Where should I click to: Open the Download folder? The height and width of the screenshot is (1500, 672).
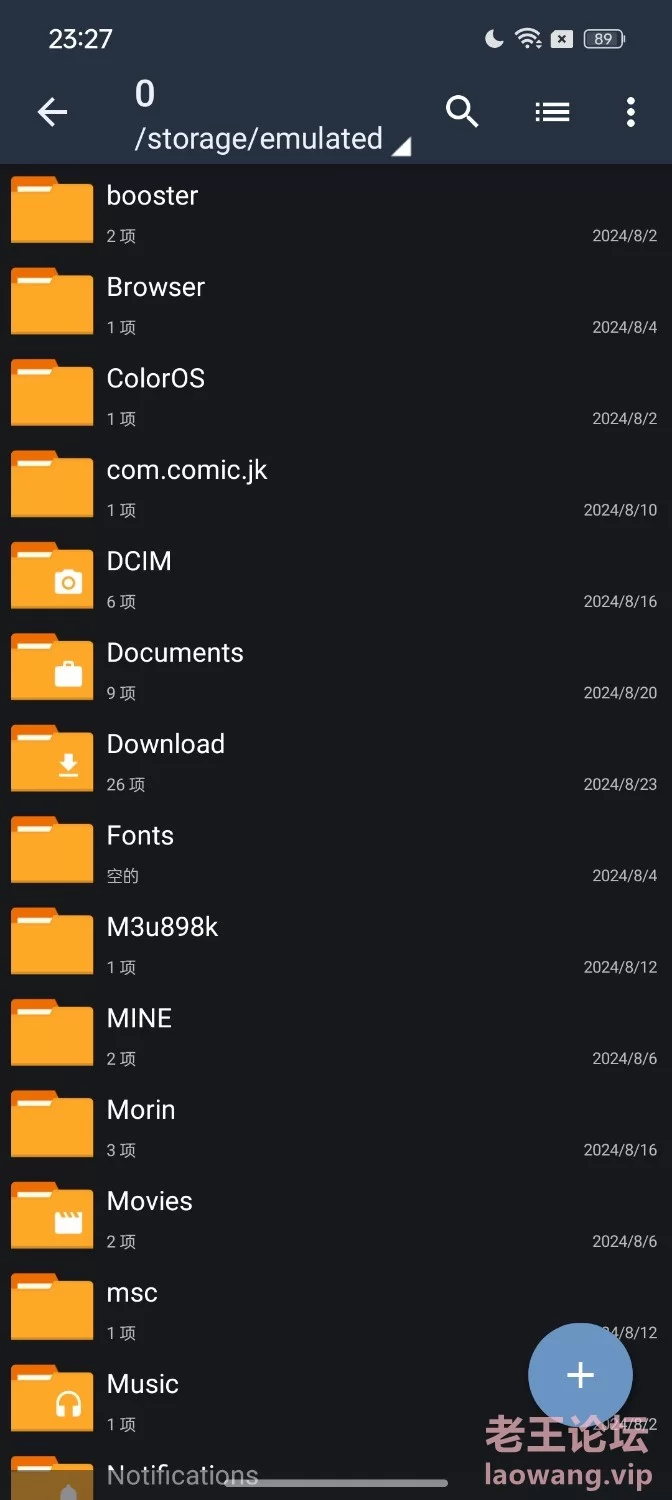tap(336, 760)
